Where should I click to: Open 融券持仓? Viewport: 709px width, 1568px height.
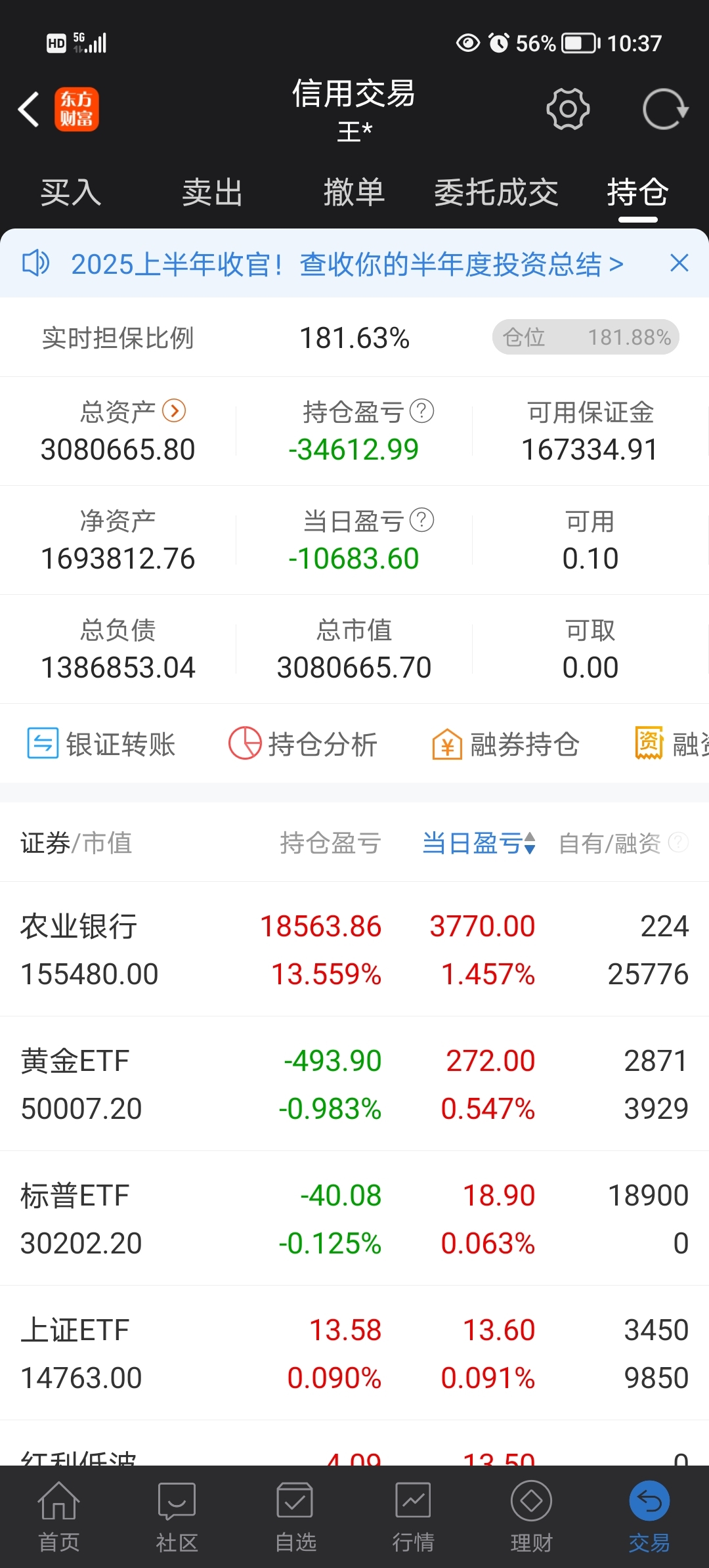pos(505,744)
